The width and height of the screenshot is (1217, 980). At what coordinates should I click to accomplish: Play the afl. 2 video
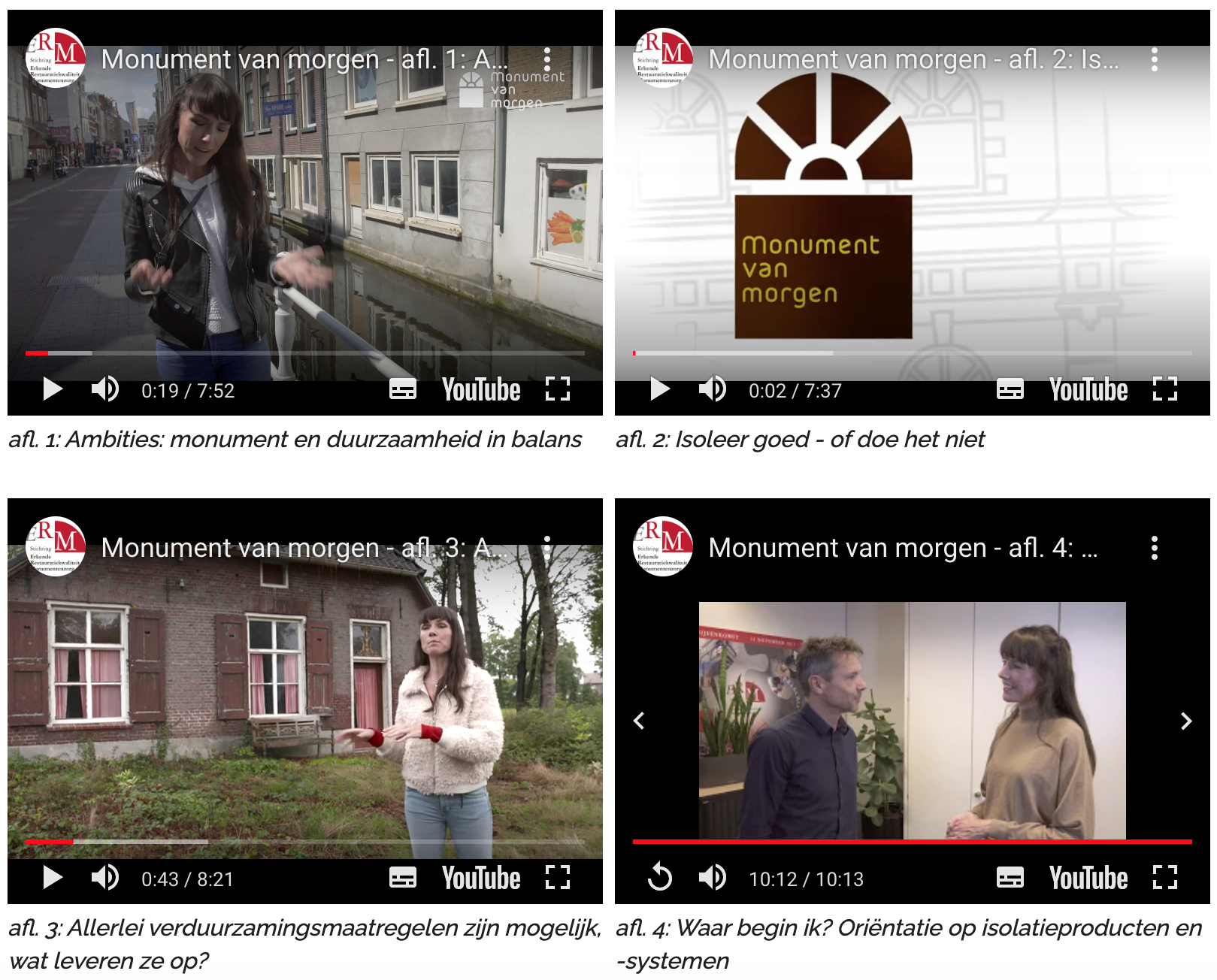[659, 389]
